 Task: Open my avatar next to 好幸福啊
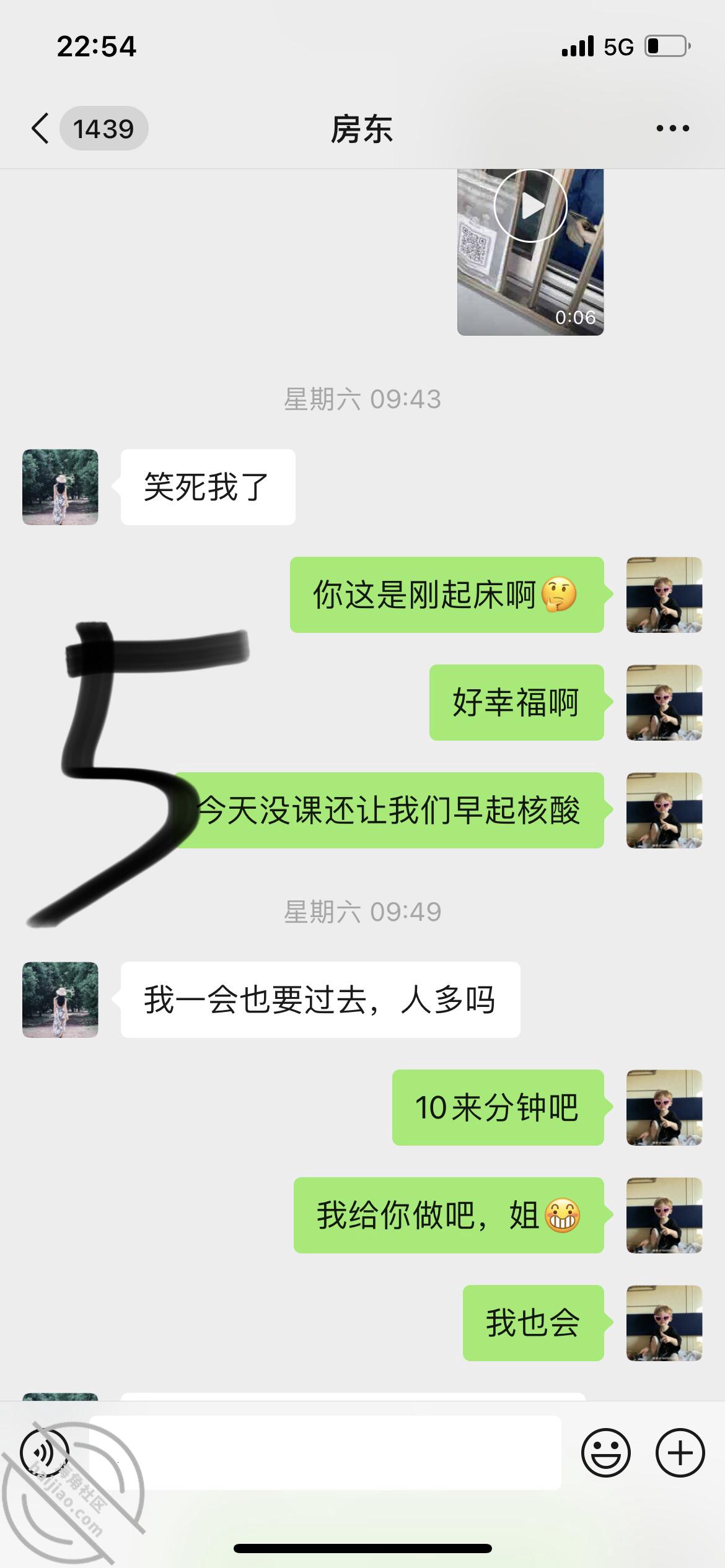pyautogui.click(x=664, y=702)
